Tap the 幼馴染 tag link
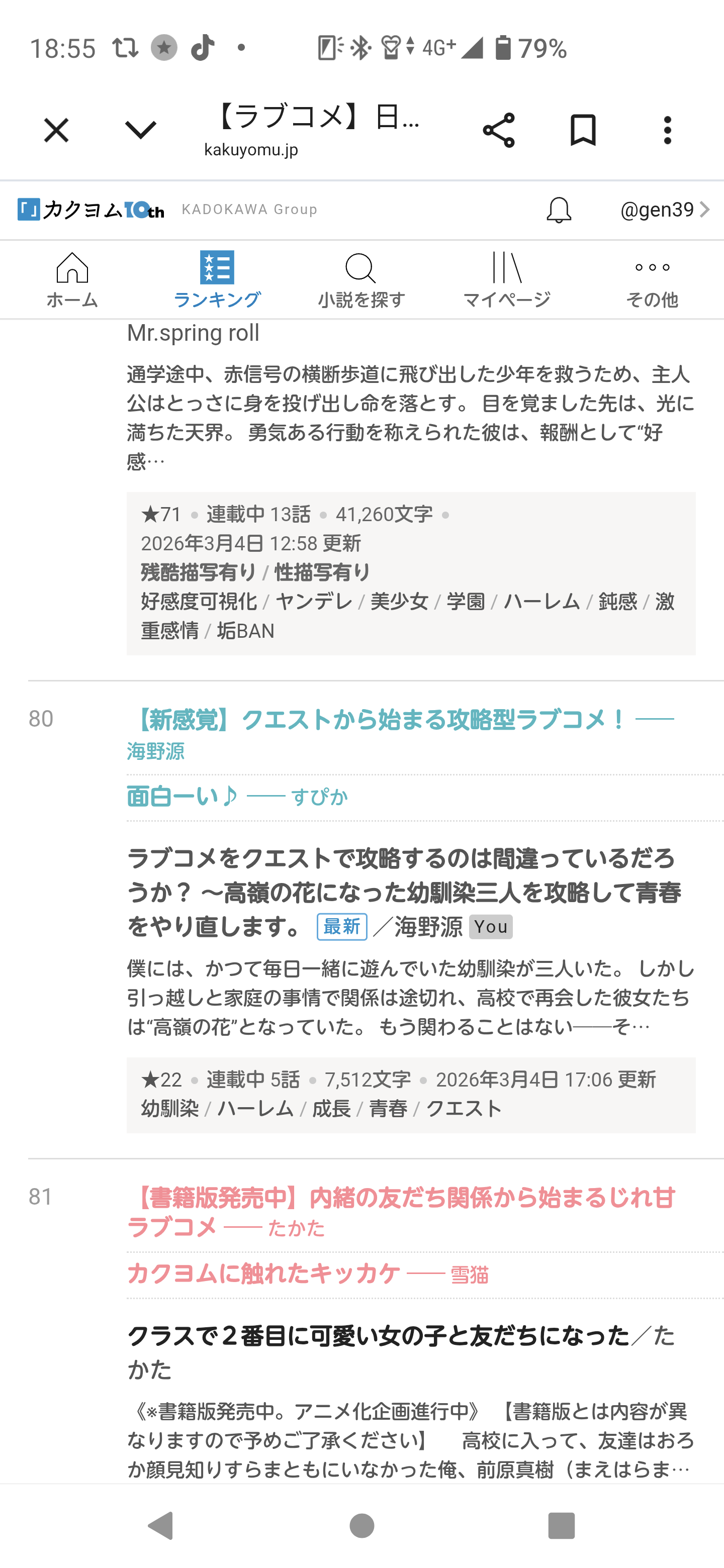The image size is (724, 1568). click(170, 1109)
